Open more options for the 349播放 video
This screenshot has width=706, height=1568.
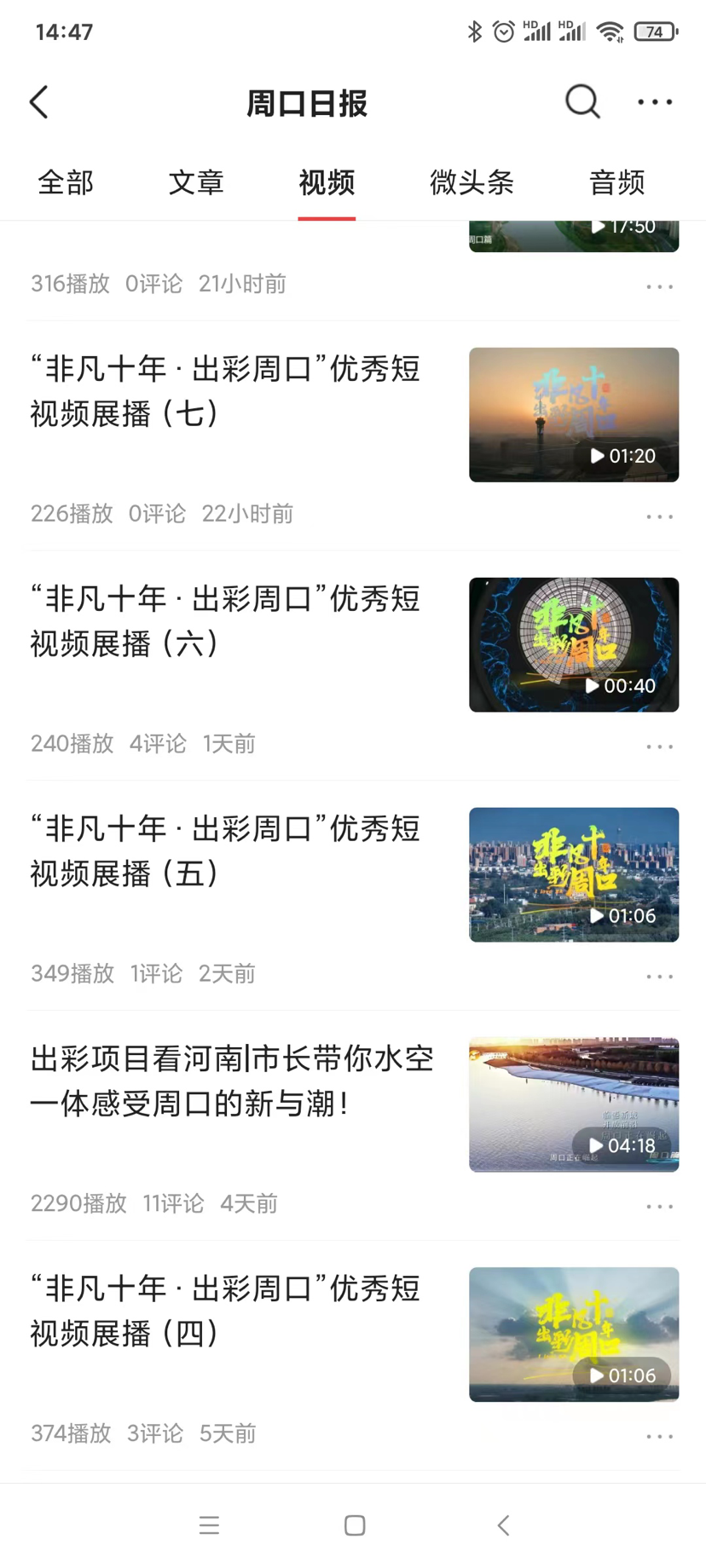point(659,977)
